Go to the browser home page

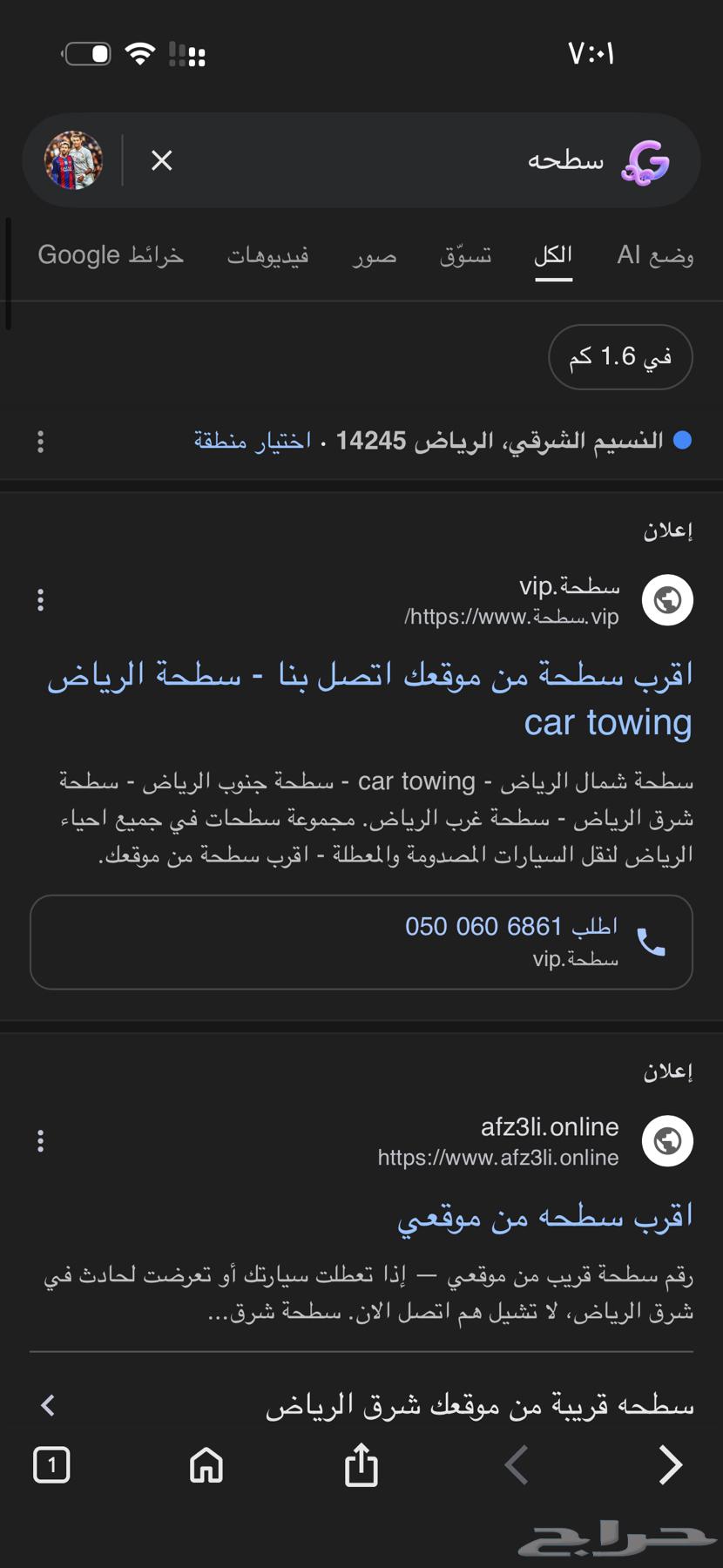(x=206, y=1464)
